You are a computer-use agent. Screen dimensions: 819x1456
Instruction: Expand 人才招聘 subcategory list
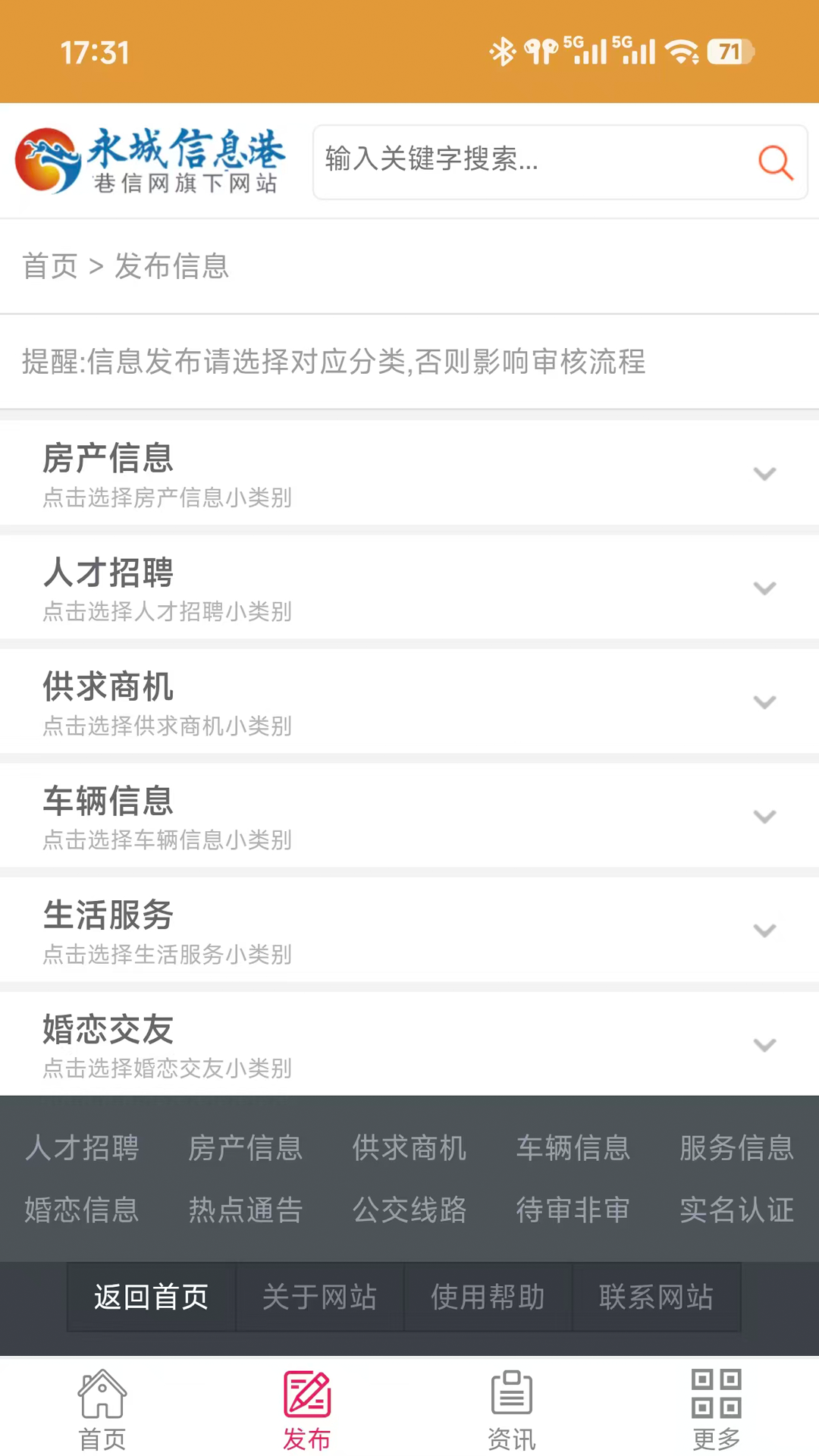[764, 588]
